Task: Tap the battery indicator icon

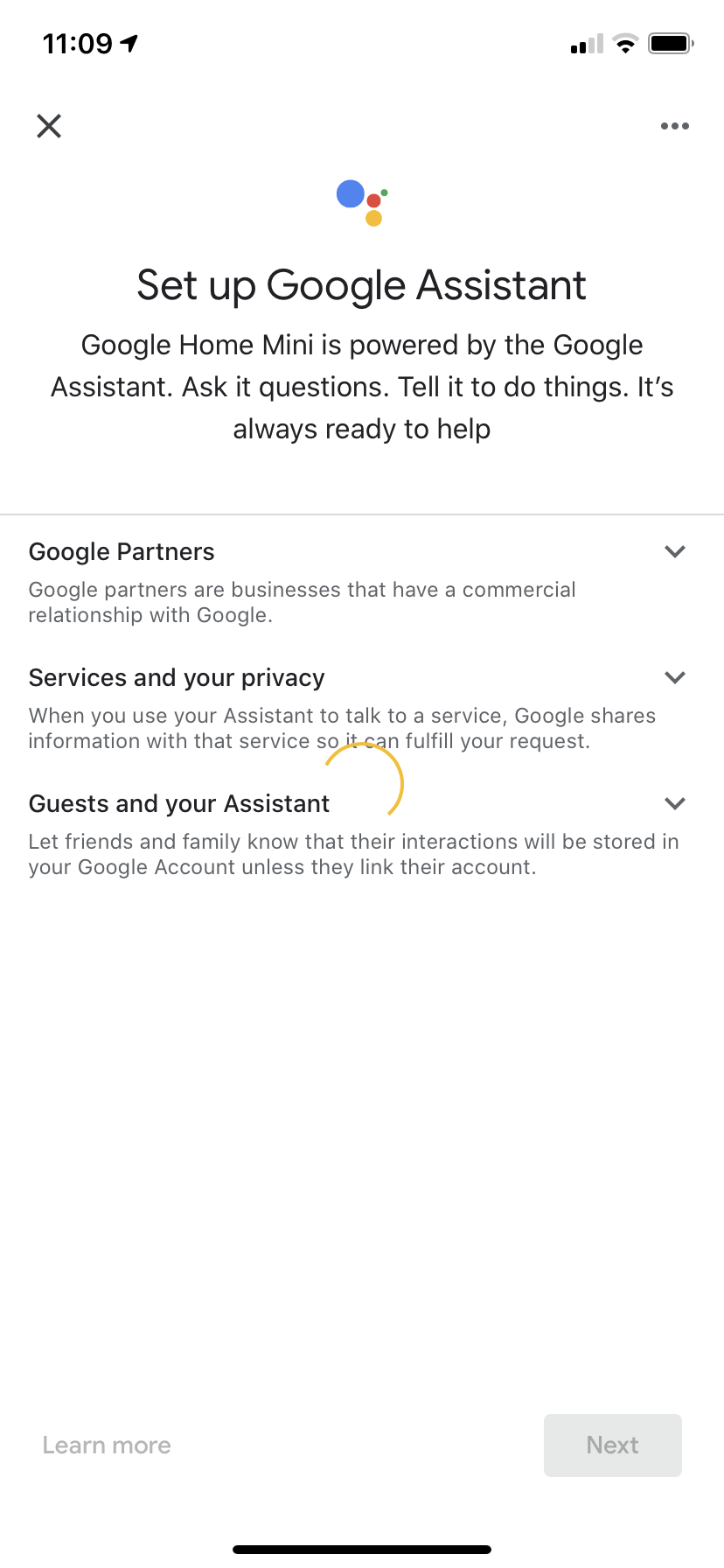Action: point(670,43)
